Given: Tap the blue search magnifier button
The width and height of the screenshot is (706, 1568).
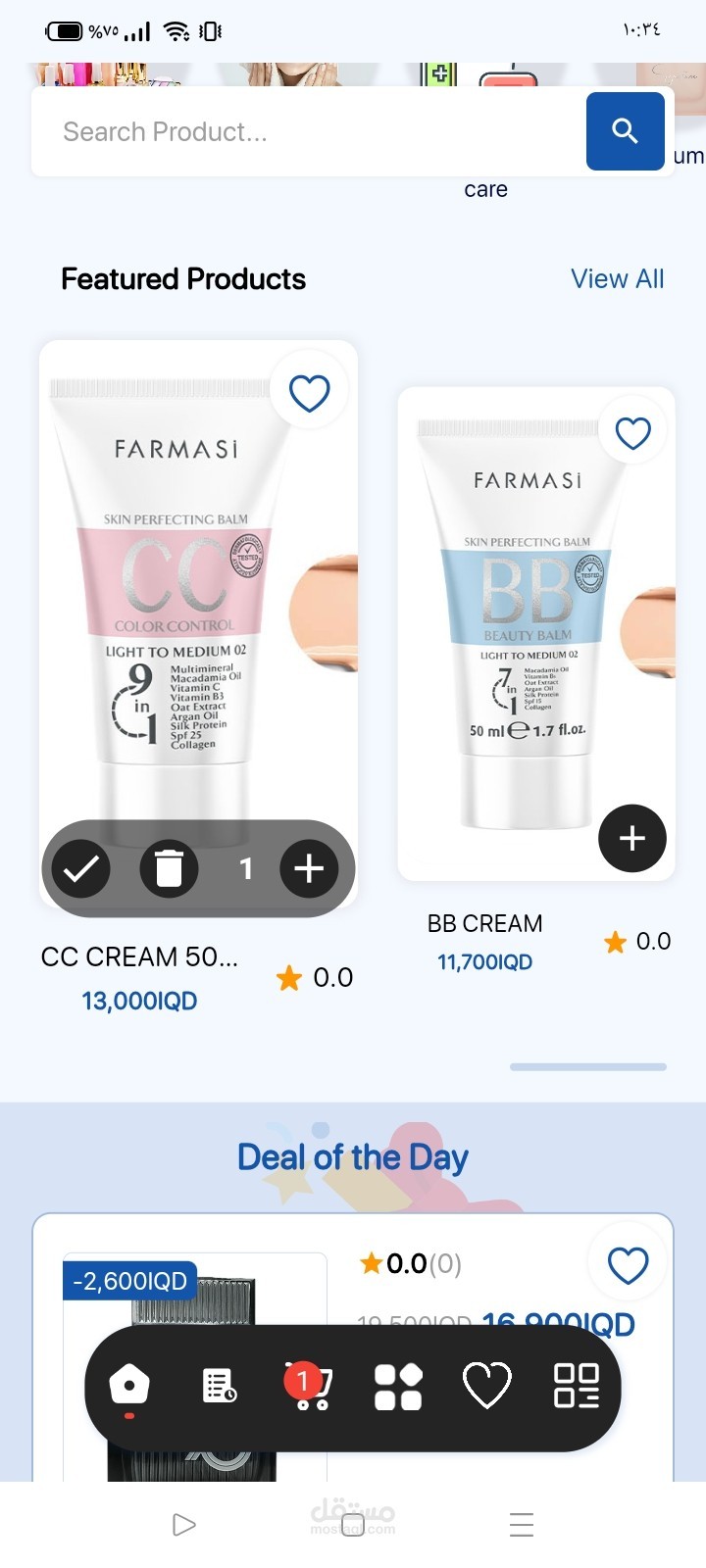Looking at the screenshot, I should (626, 131).
